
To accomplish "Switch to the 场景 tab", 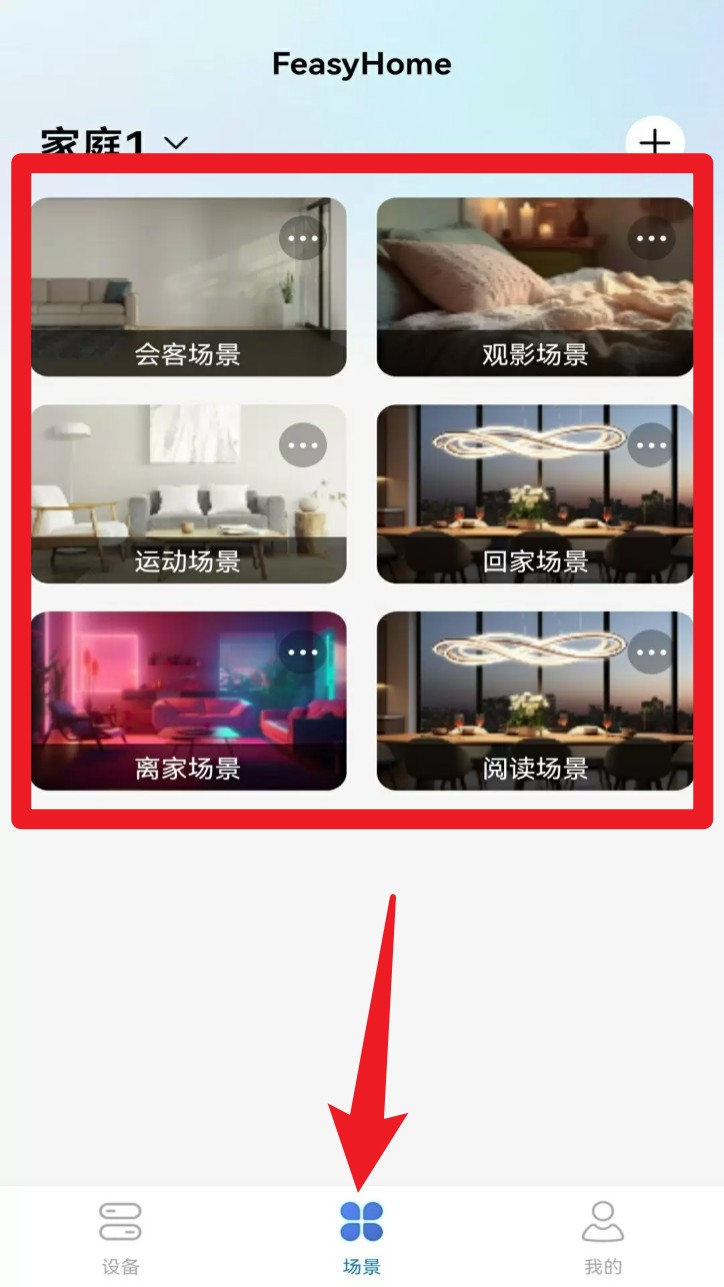I will [x=361, y=1237].
